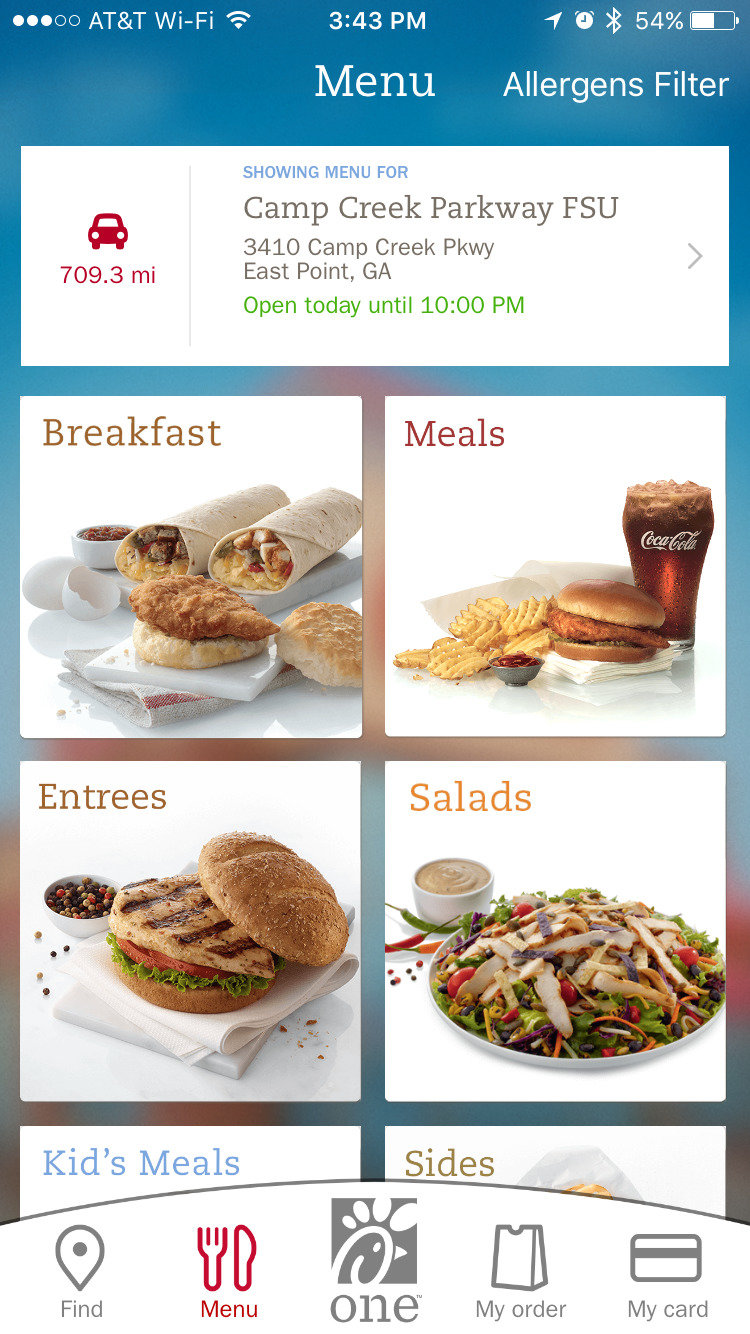This screenshot has height=1334, width=750.
Task: Go to the One tab
Action: click(375, 1262)
